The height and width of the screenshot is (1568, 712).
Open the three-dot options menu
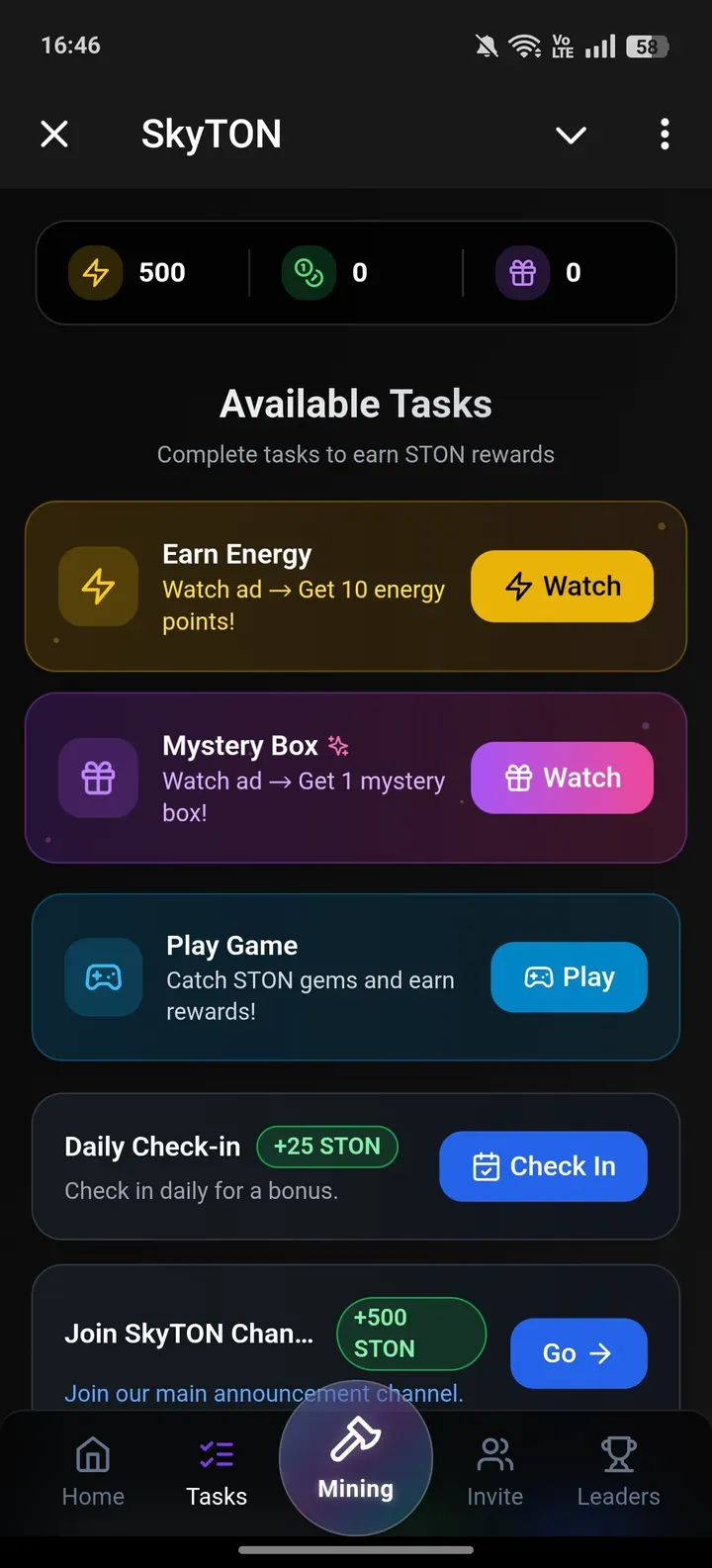664,134
